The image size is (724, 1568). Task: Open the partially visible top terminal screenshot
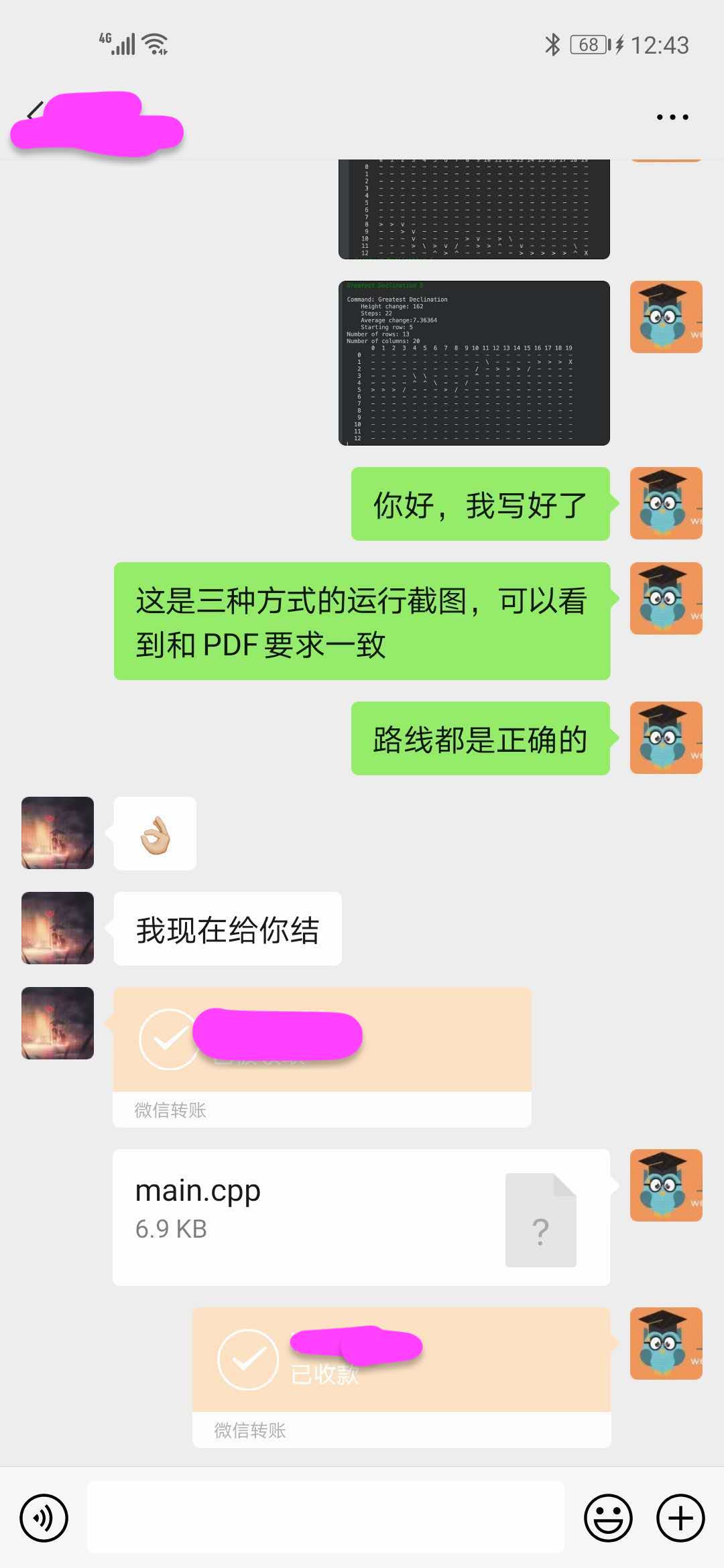[x=474, y=209]
